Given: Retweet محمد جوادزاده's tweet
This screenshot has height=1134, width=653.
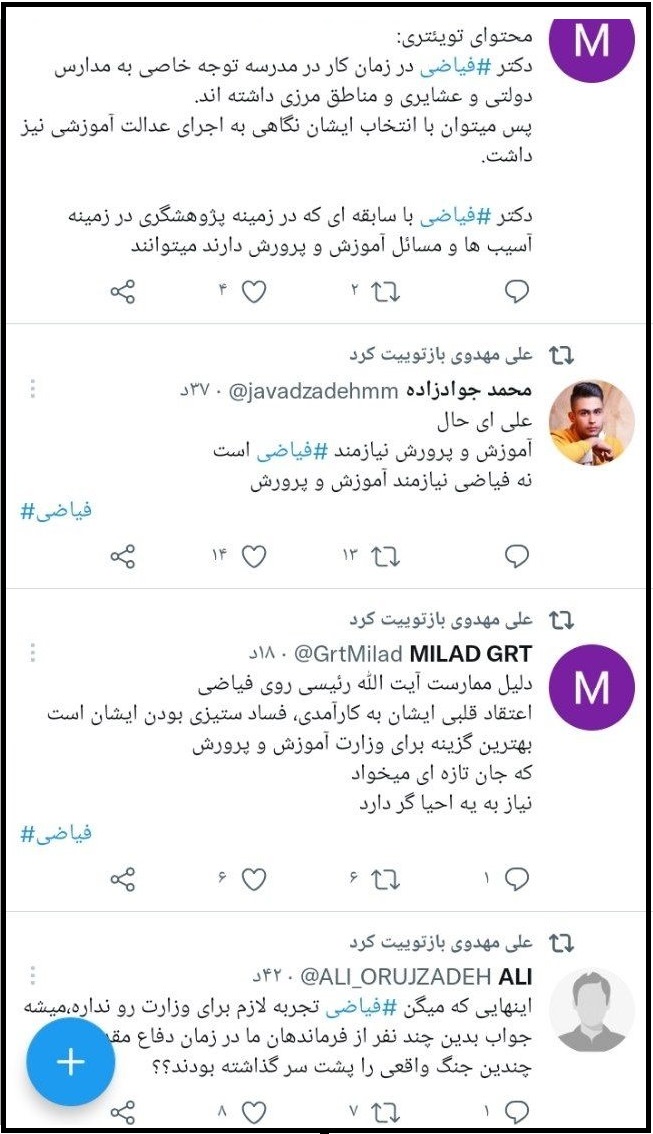Looking at the screenshot, I should 386,556.
